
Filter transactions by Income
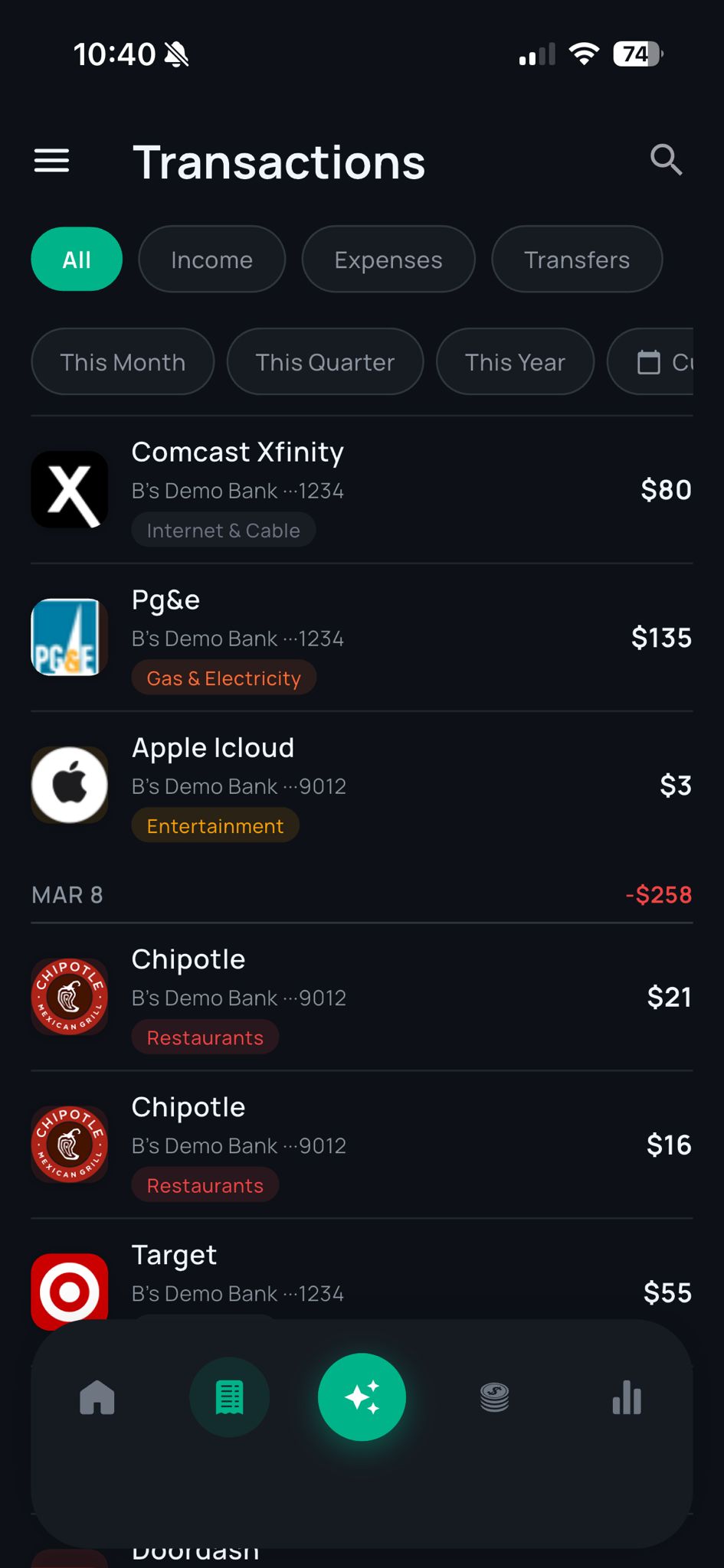pos(211,260)
